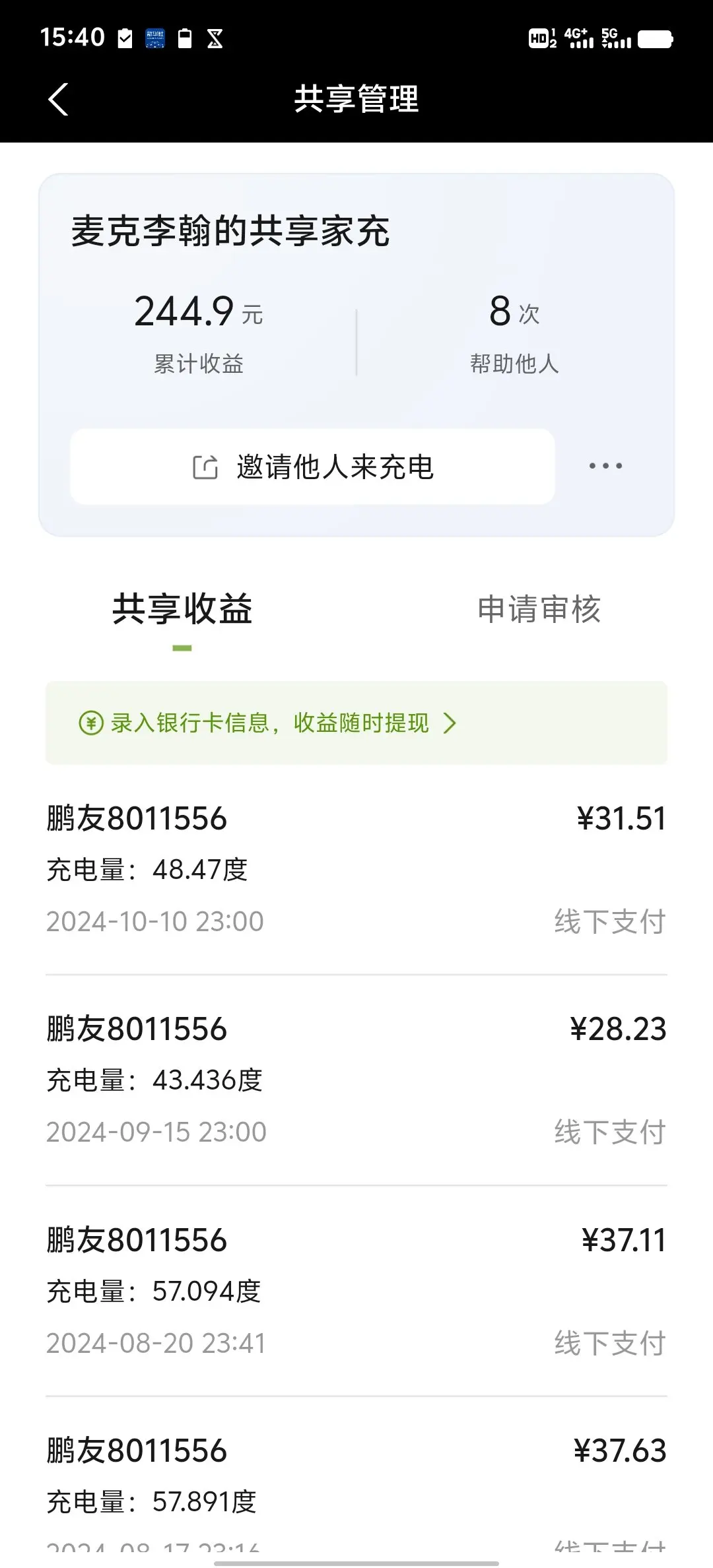Open the ¥37.11 record from 2024-08-20
Image resolution: width=713 pixels, height=1568 pixels.
click(356, 1291)
